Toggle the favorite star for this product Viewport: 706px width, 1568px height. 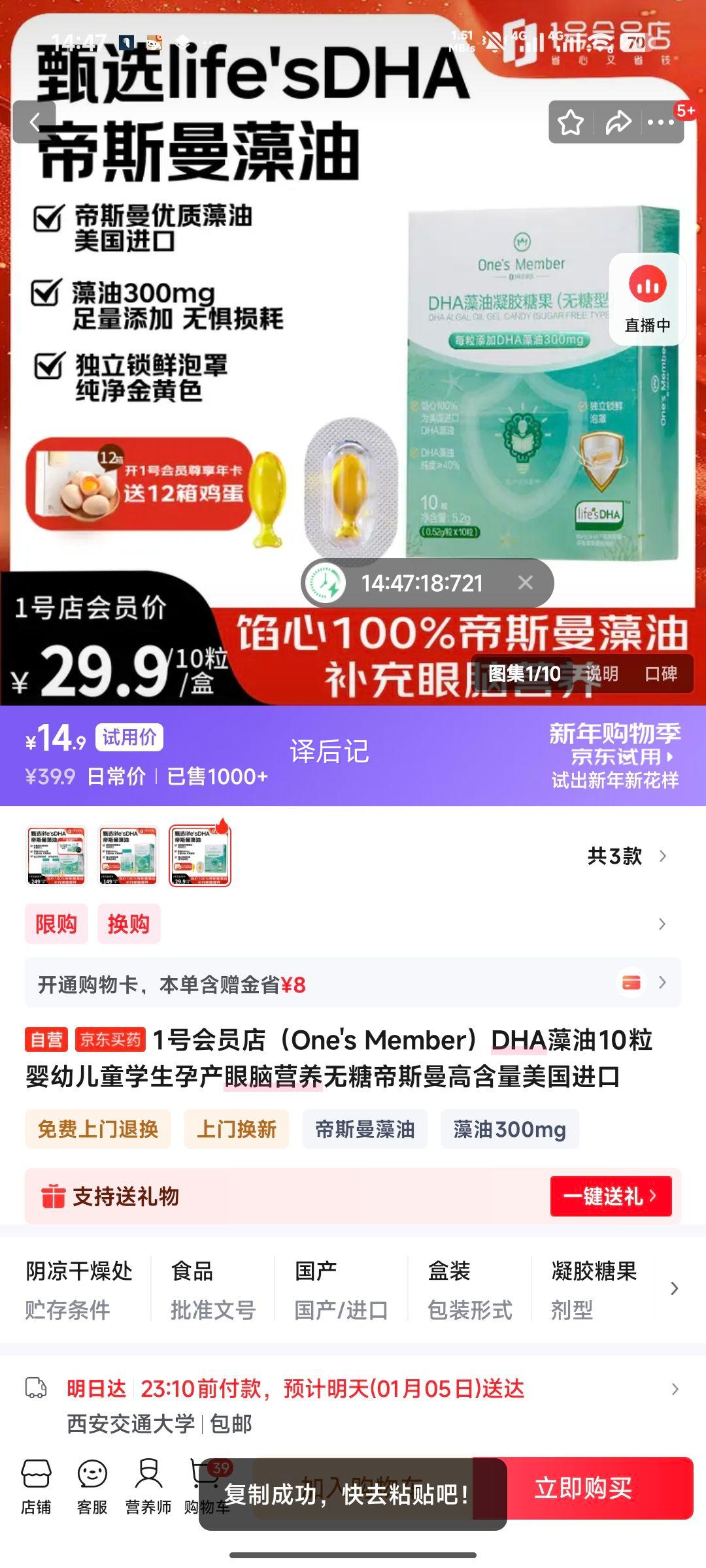click(569, 123)
